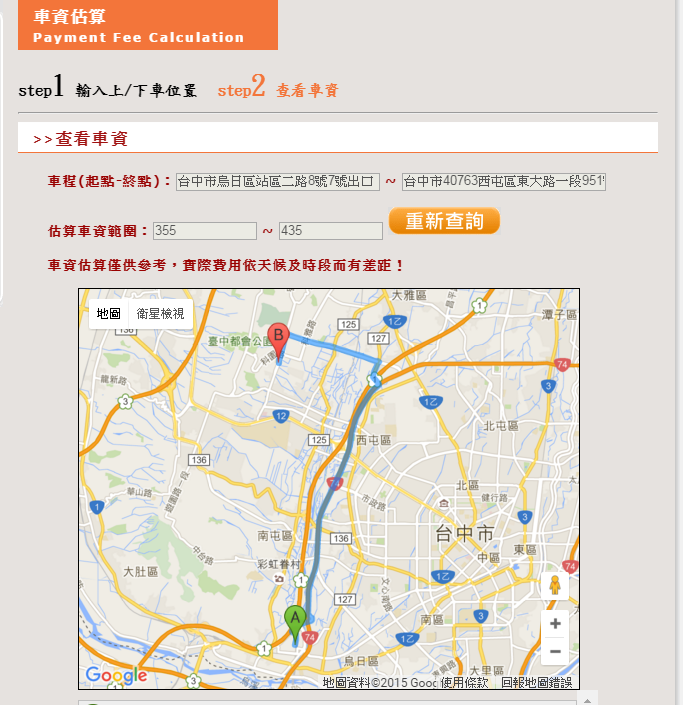This screenshot has width=683, height=705.
Task: Select the 地圖 map view
Action: point(108,313)
